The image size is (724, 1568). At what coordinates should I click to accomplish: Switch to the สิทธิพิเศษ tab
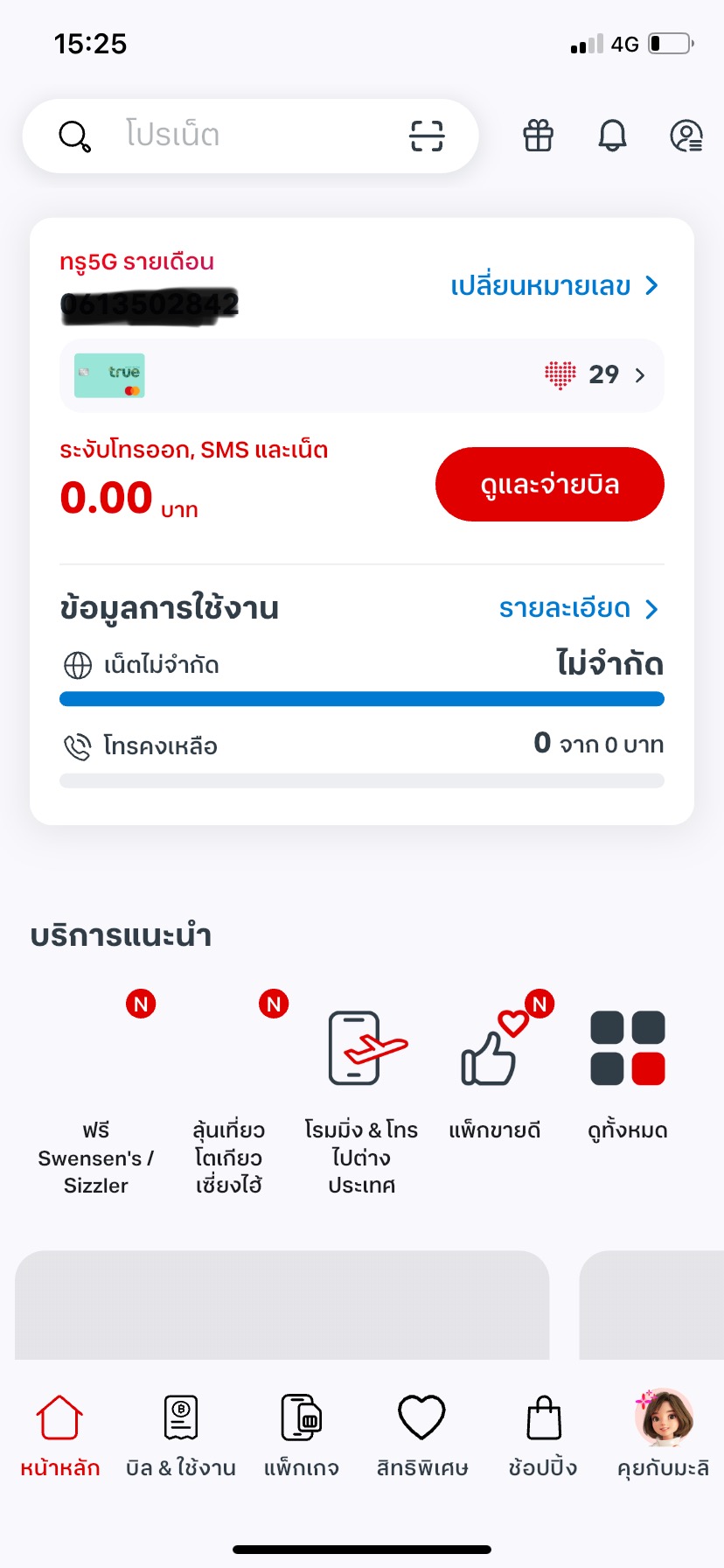(422, 1435)
